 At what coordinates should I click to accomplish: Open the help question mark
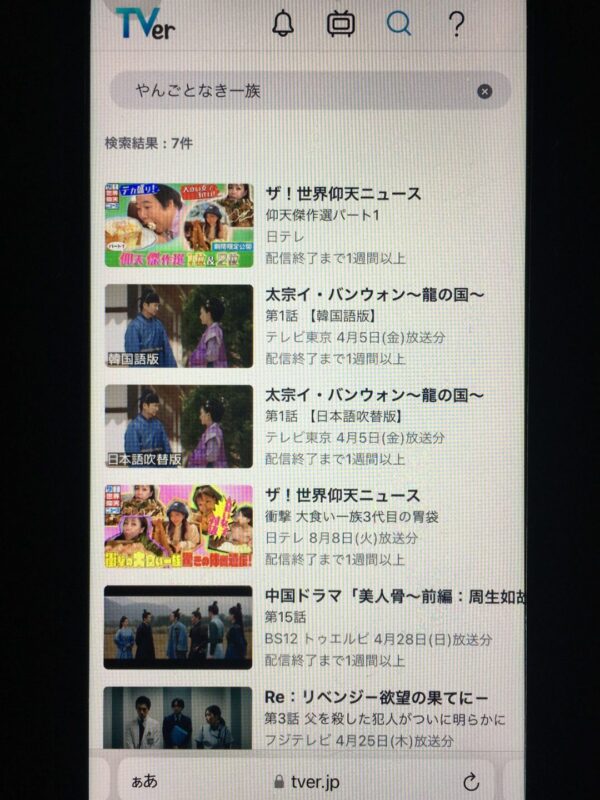[x=456, y=24]
